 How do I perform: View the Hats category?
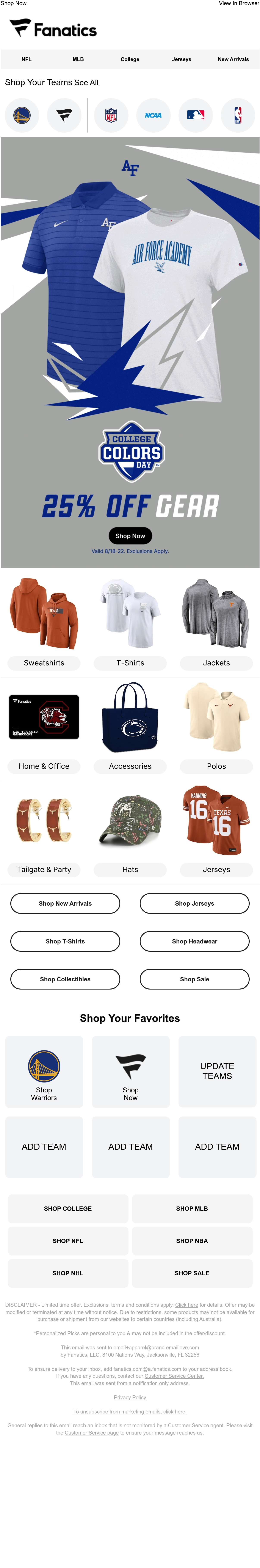coord(130,869)
